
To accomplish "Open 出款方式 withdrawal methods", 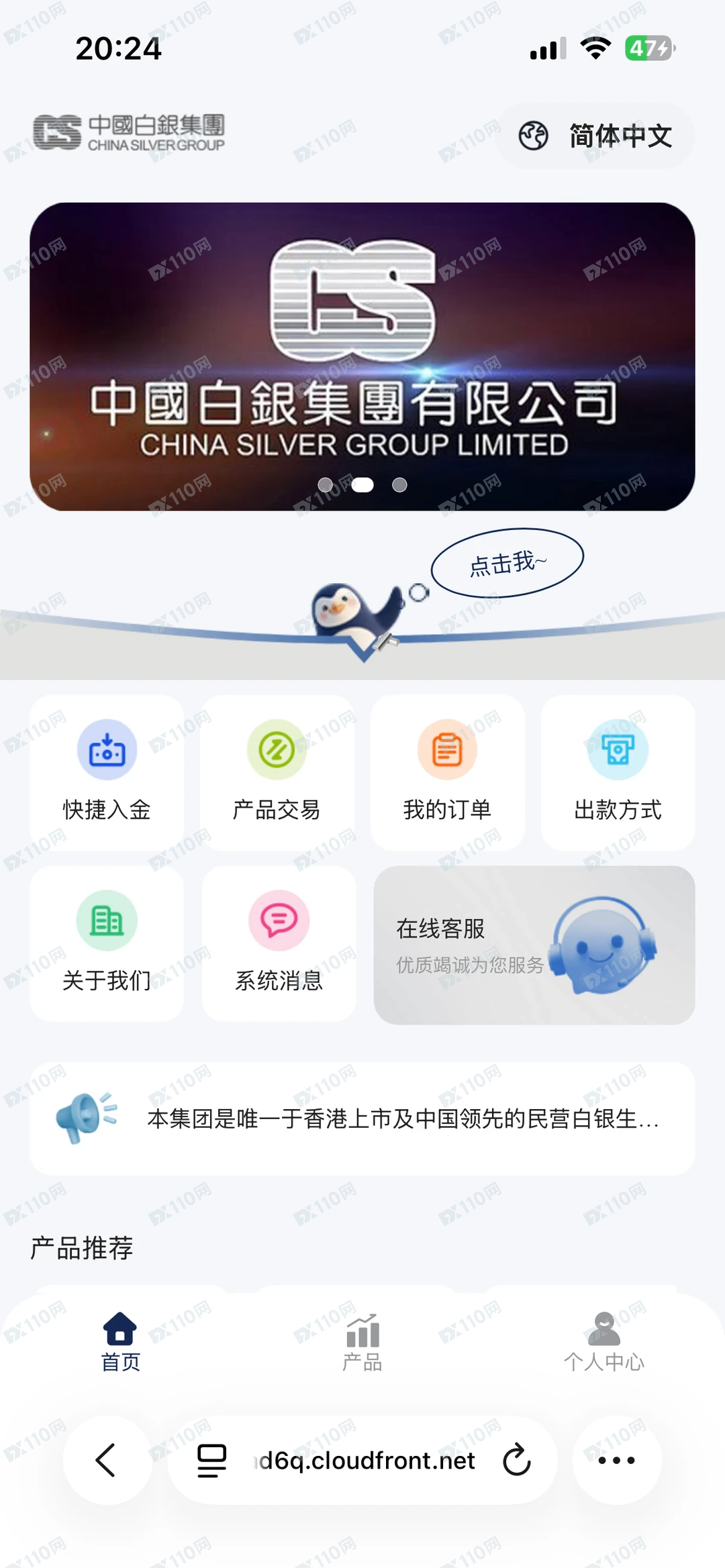I will [x=618, y=772].
